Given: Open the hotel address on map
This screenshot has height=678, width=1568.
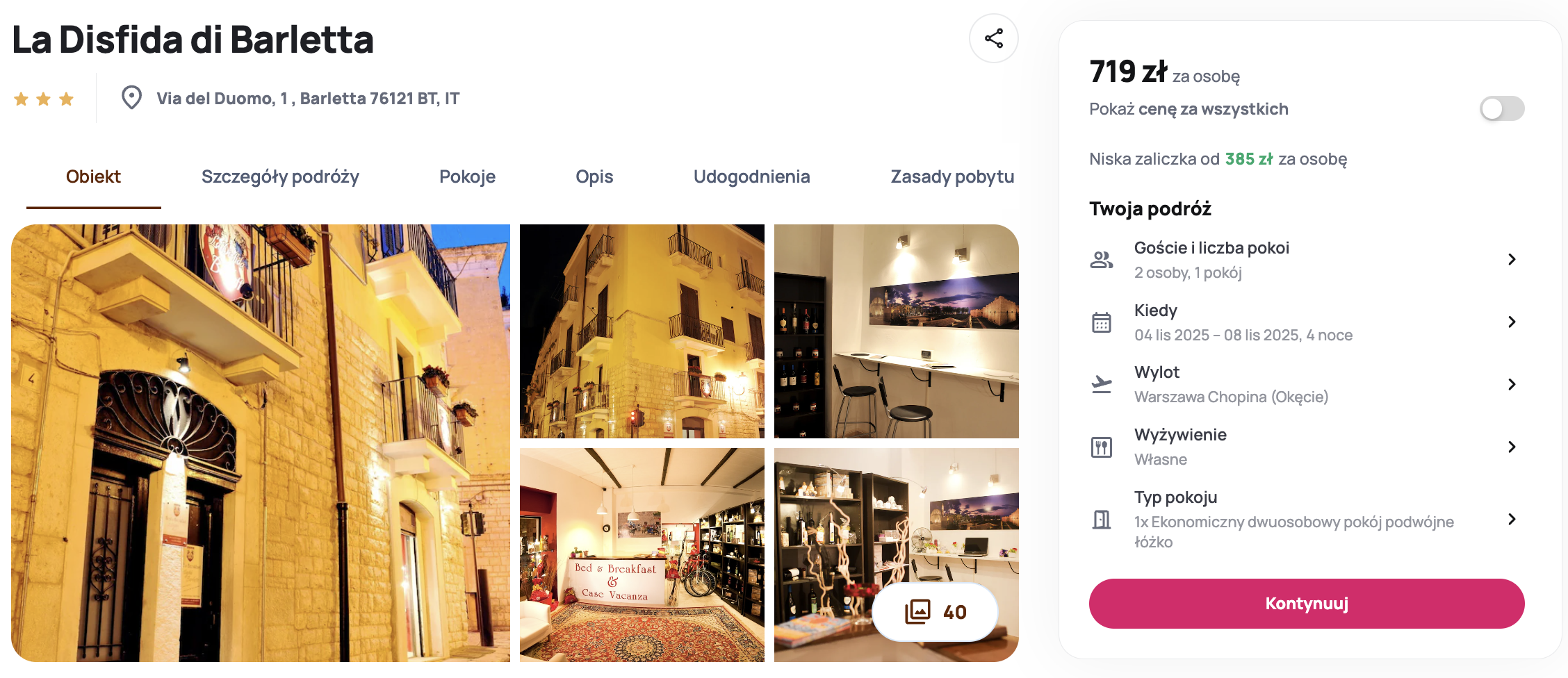Looking at the screenshot, I should [307, 99].
